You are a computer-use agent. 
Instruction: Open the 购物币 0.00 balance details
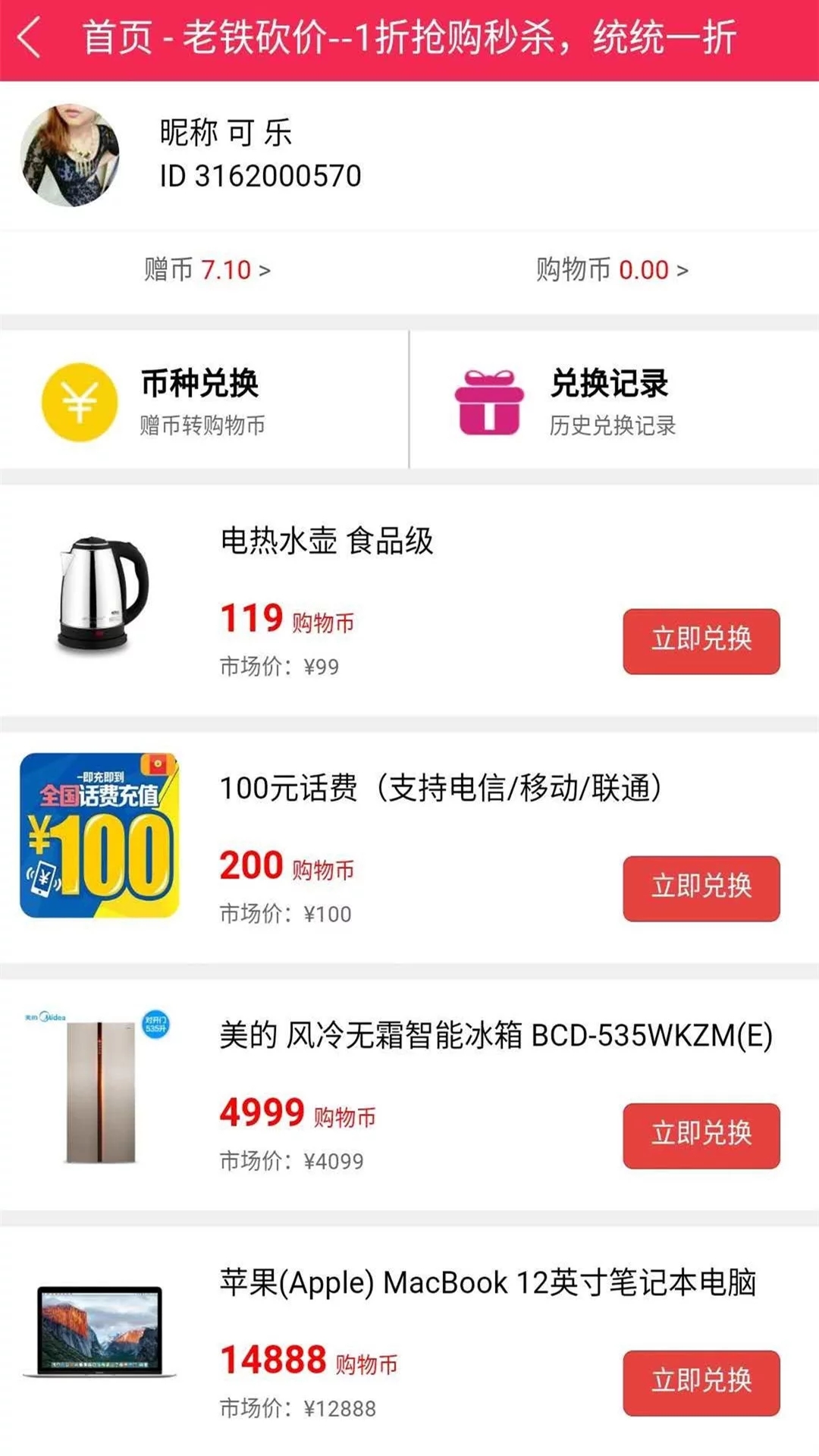coord(612,270)
